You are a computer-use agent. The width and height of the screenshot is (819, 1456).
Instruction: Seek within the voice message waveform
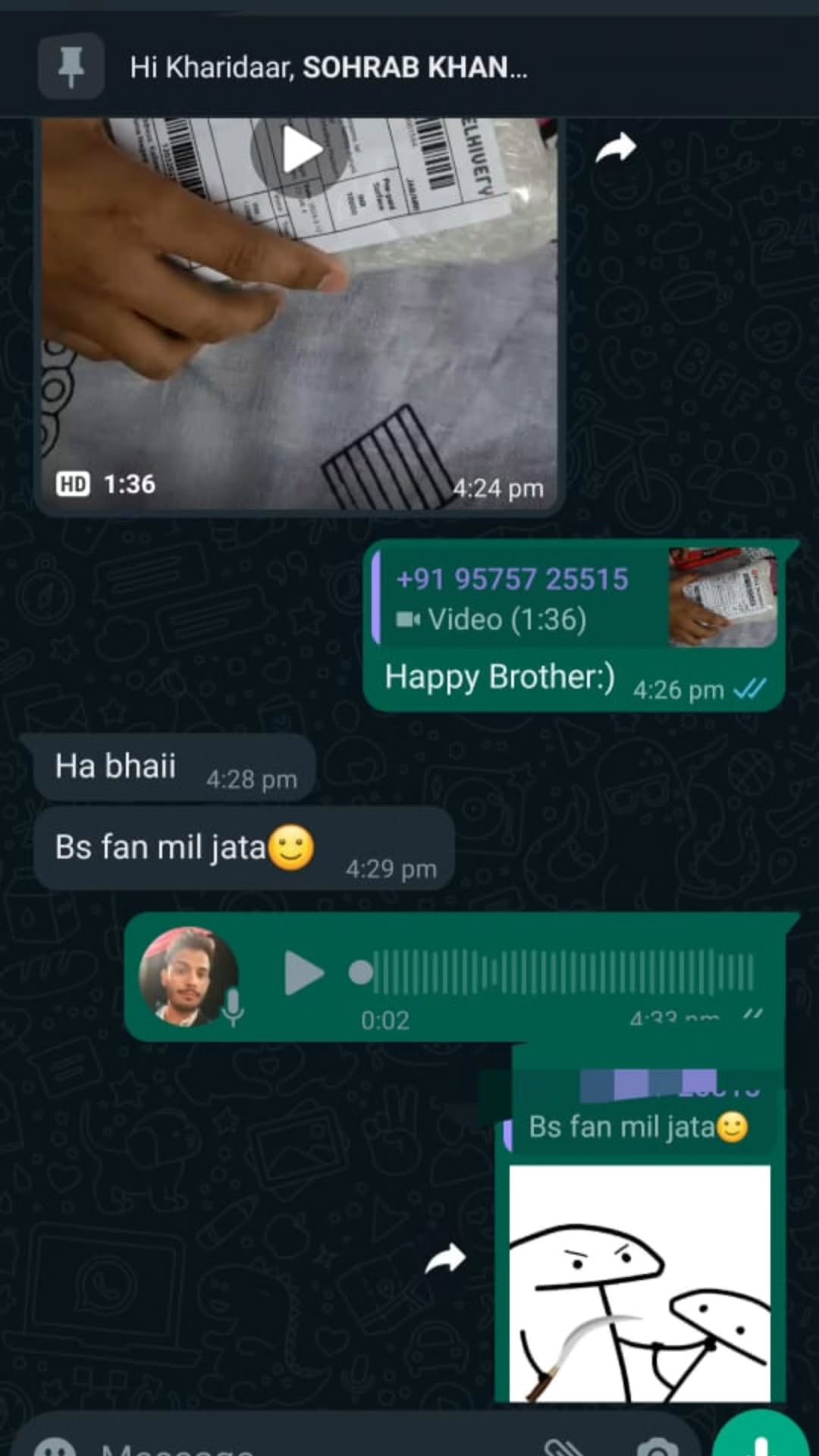click(561, 972)
